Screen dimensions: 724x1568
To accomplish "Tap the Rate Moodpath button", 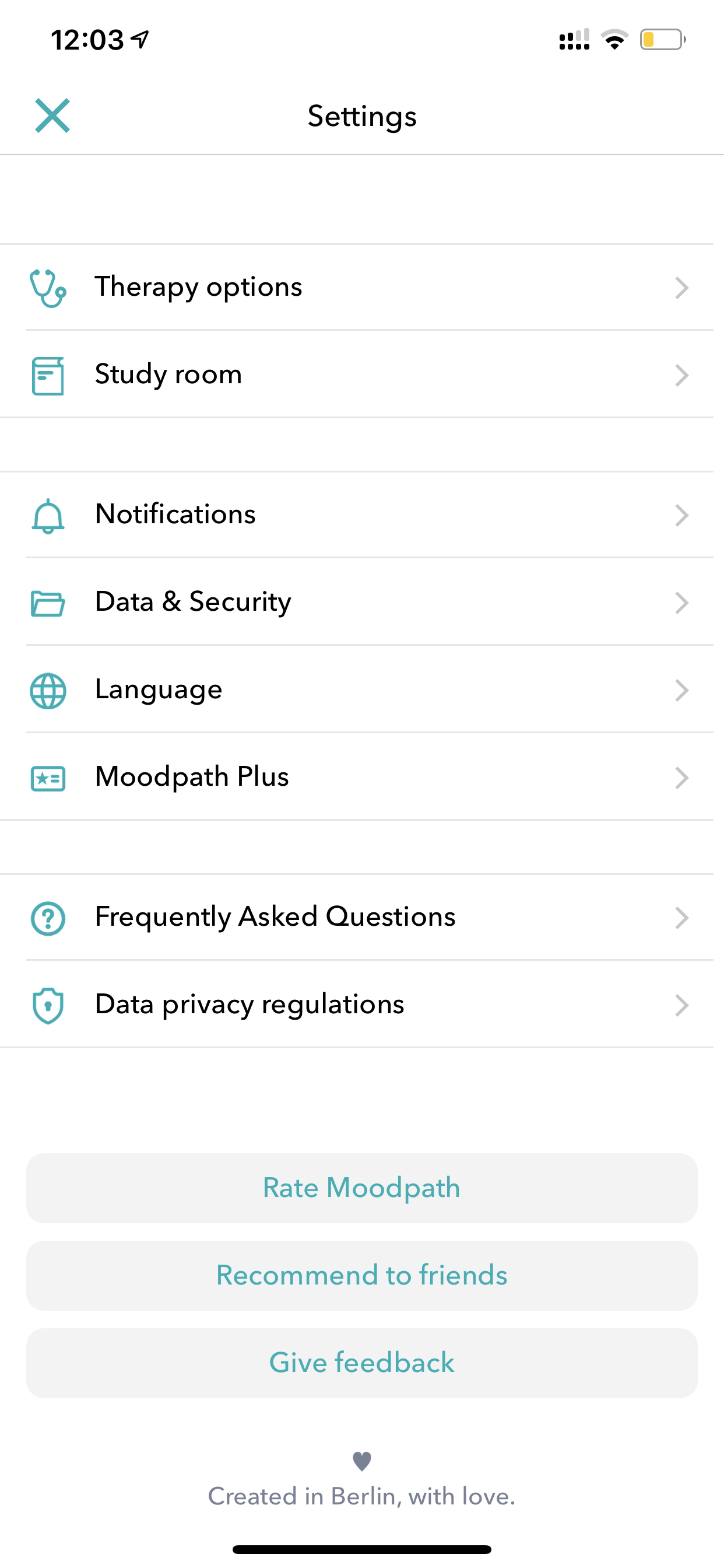I will click(x=362, y=1188).
